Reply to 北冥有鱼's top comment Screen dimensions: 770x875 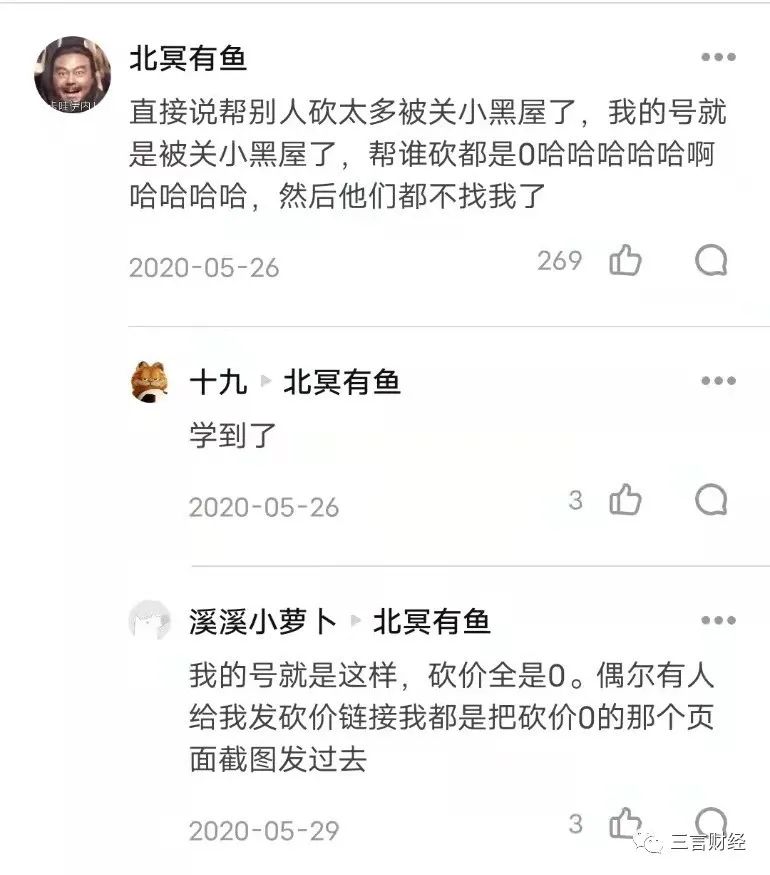pyautogui.click(x=711, y=261)
